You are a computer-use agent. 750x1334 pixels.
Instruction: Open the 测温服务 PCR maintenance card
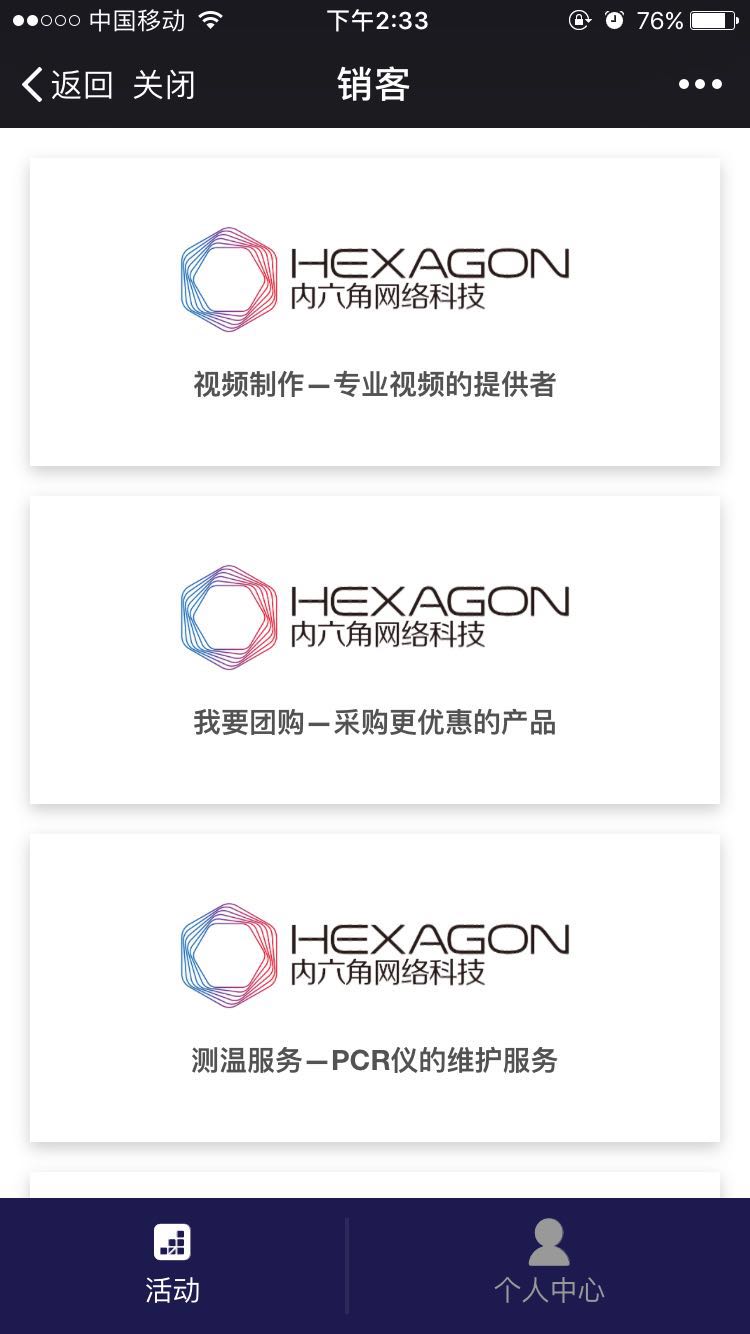[x=375, y=988]
